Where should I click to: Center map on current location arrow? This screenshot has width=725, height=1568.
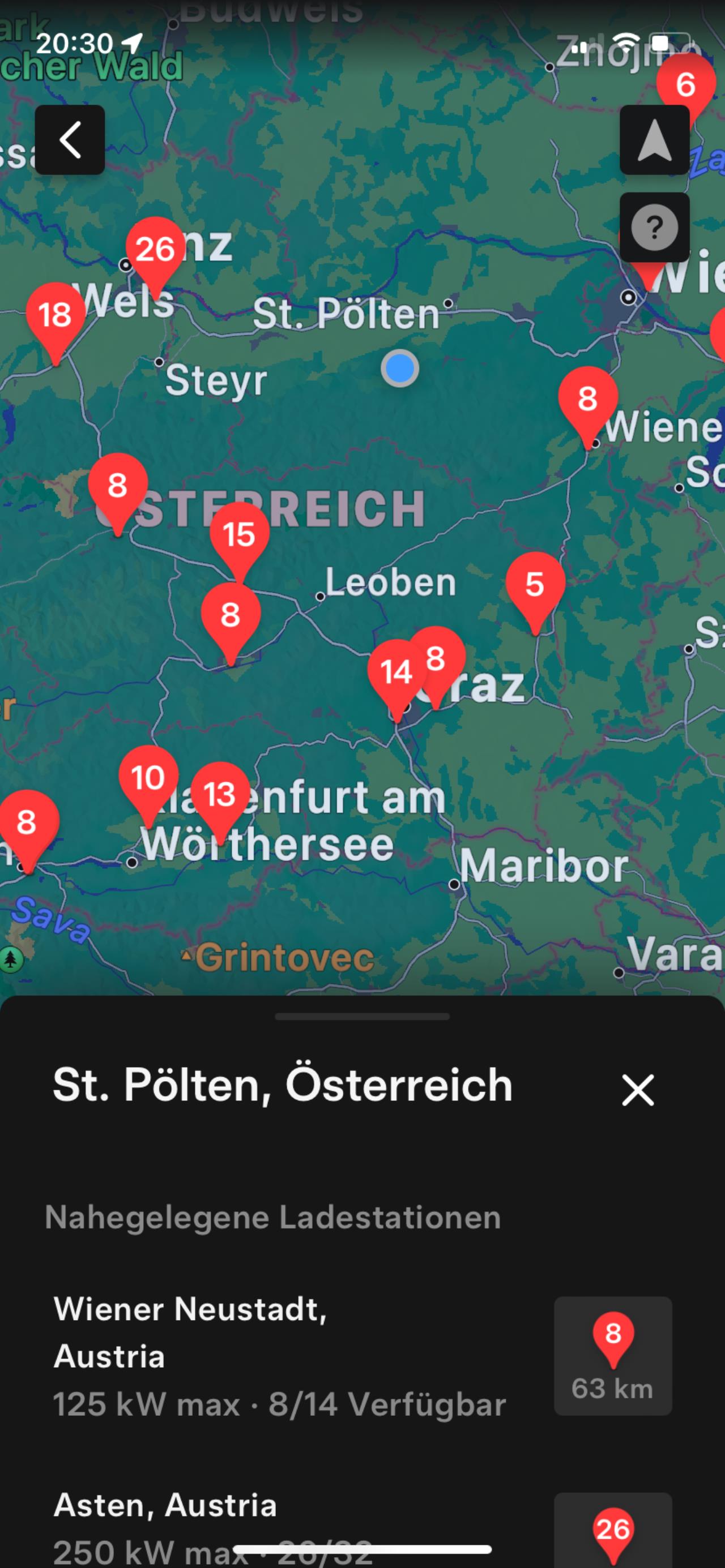point(654,140)
